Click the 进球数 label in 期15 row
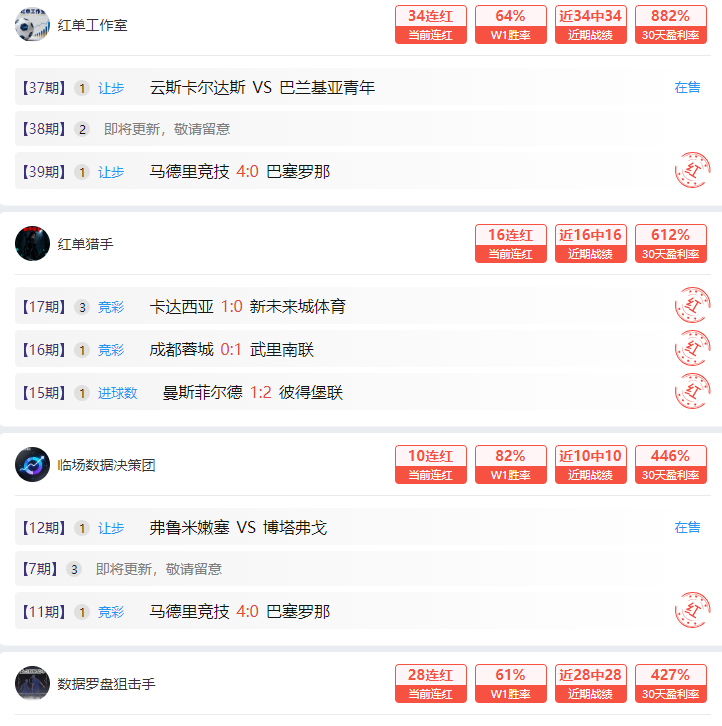This screenshot has width=722, height=726. [118, 393]
